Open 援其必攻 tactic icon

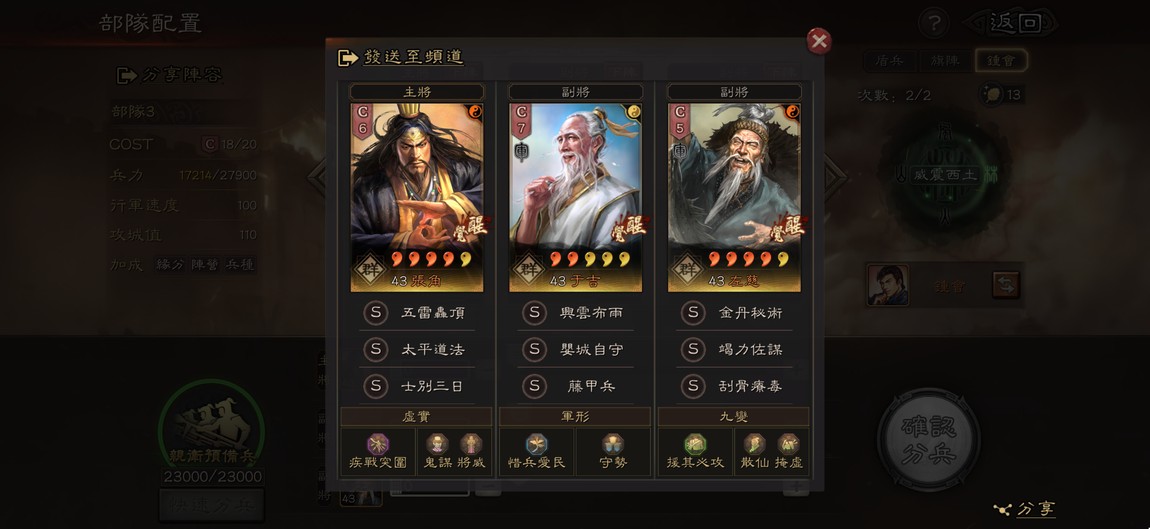695,450
